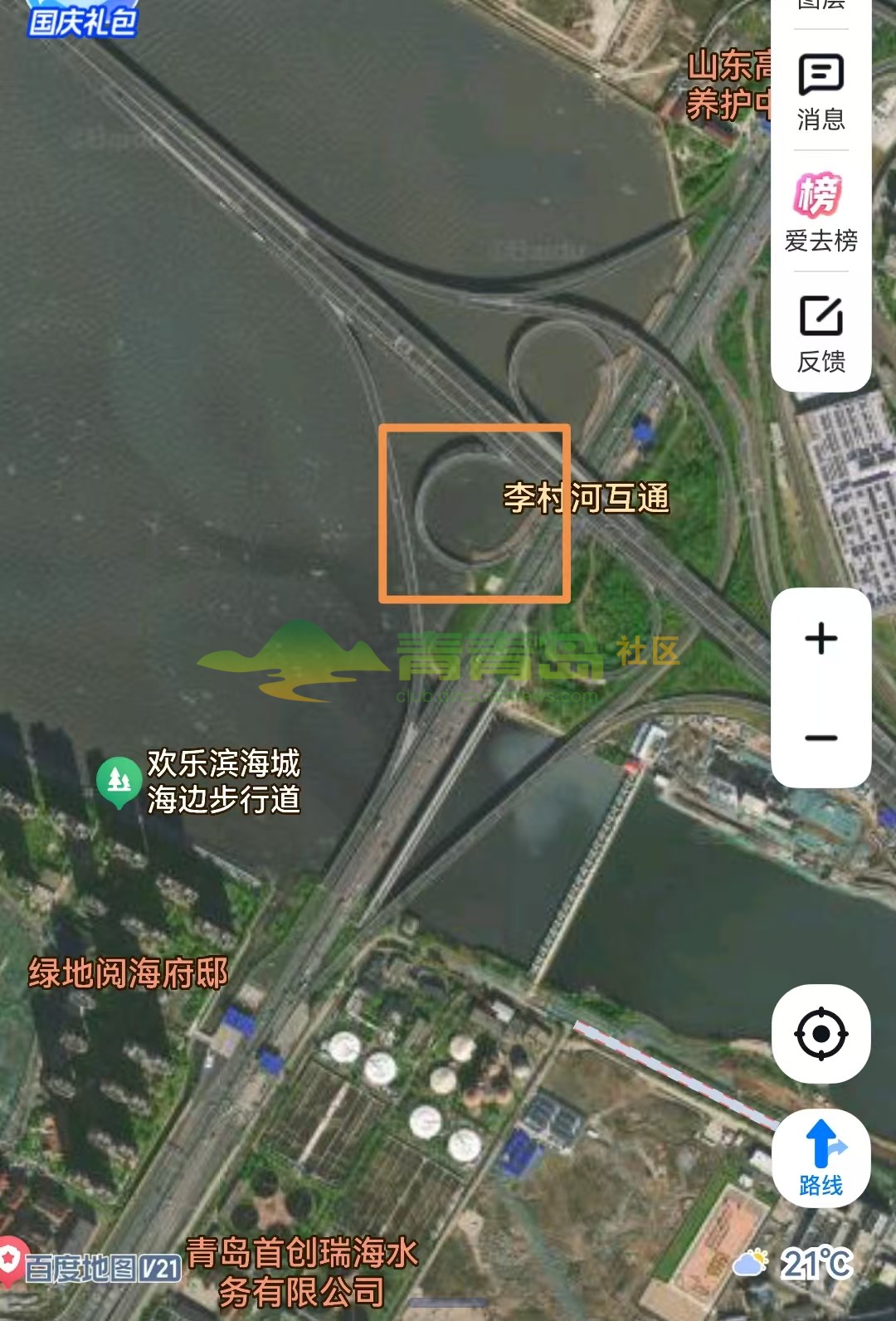Select the 欢乐滨海城海边步行道 map marker
The image size is (896, 1321).
[x=119, y=782]
